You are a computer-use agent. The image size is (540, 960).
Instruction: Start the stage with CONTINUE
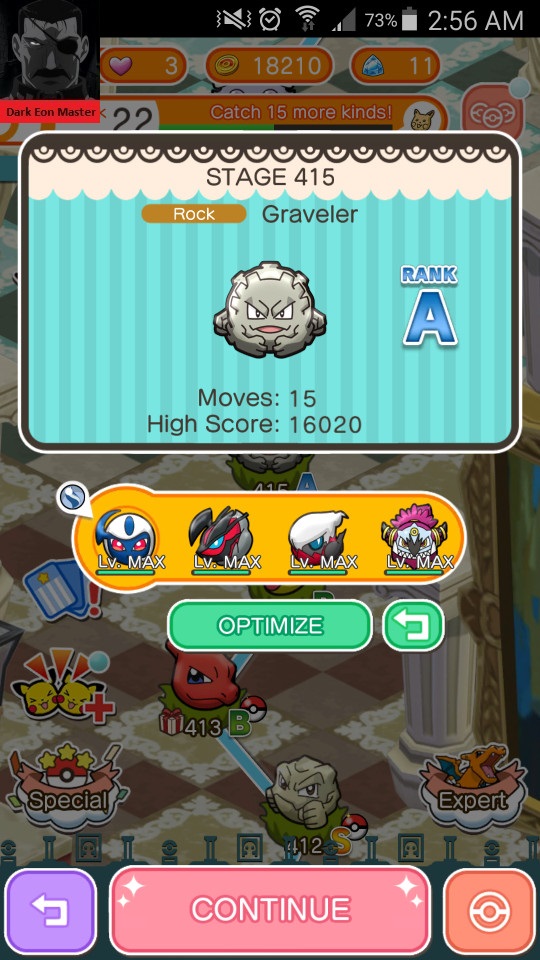pos(270,909)
